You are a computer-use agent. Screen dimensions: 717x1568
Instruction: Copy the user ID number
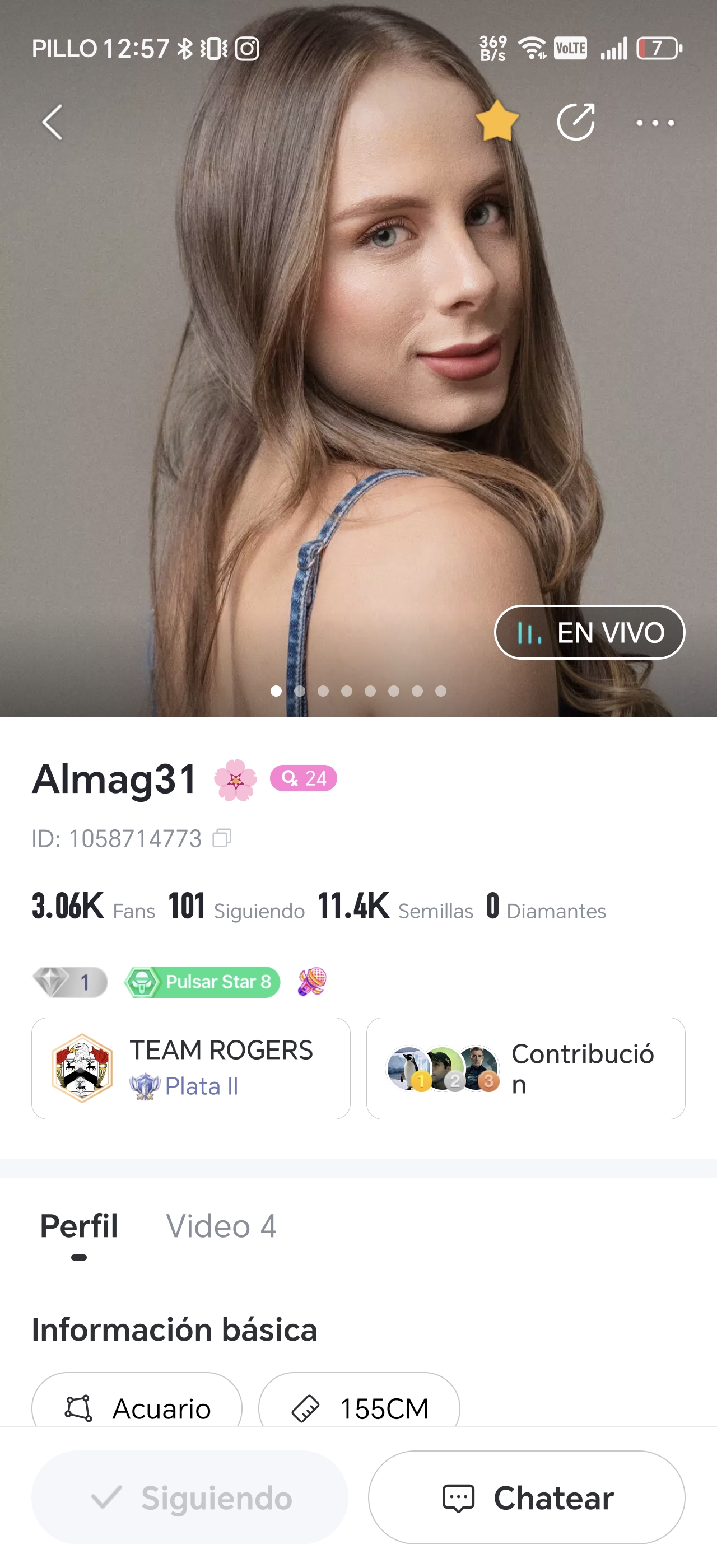[x=222, y=838]
